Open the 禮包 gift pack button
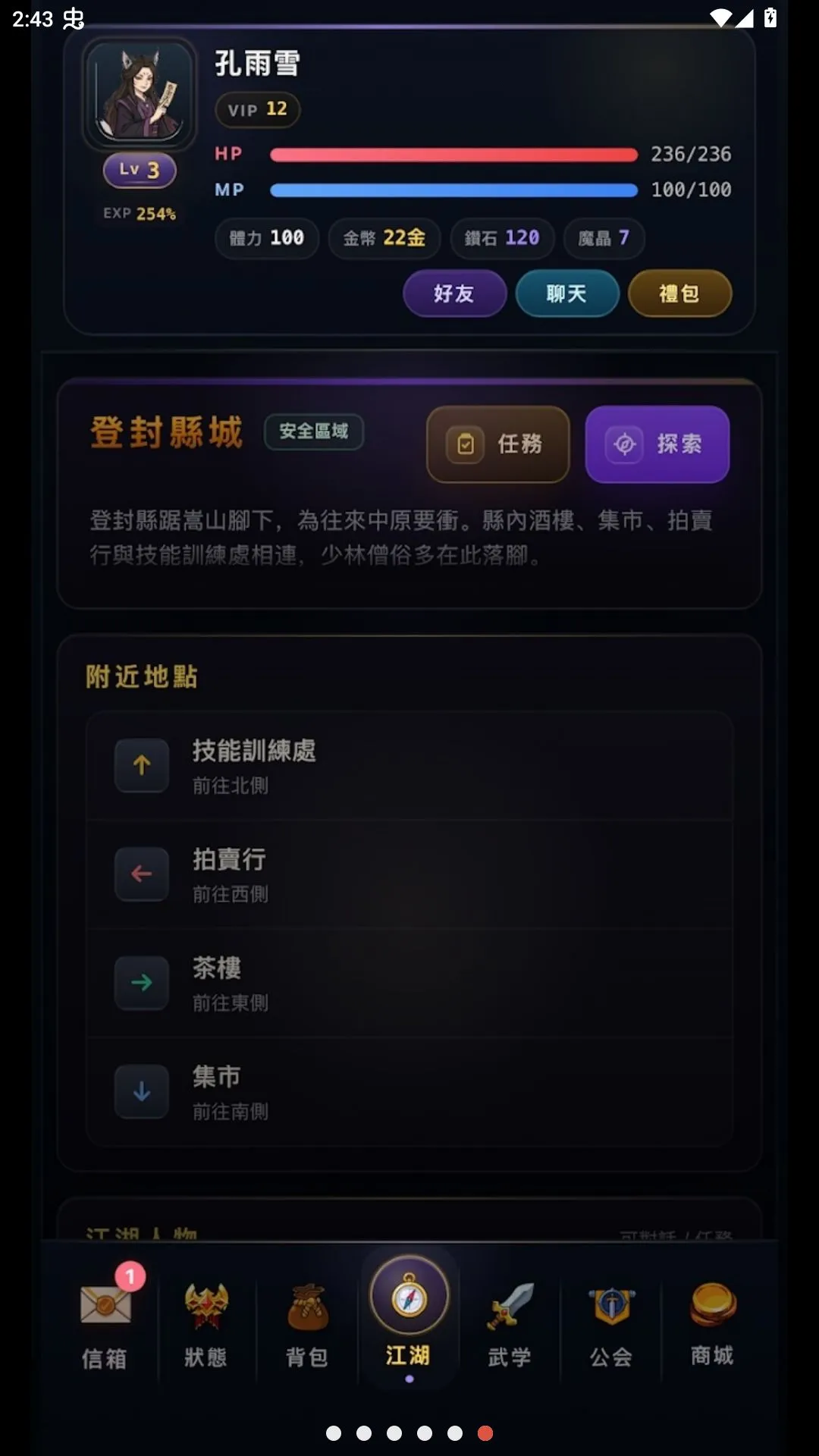The height and width of the screenshot is (1456, 819). tap(679, 293)
